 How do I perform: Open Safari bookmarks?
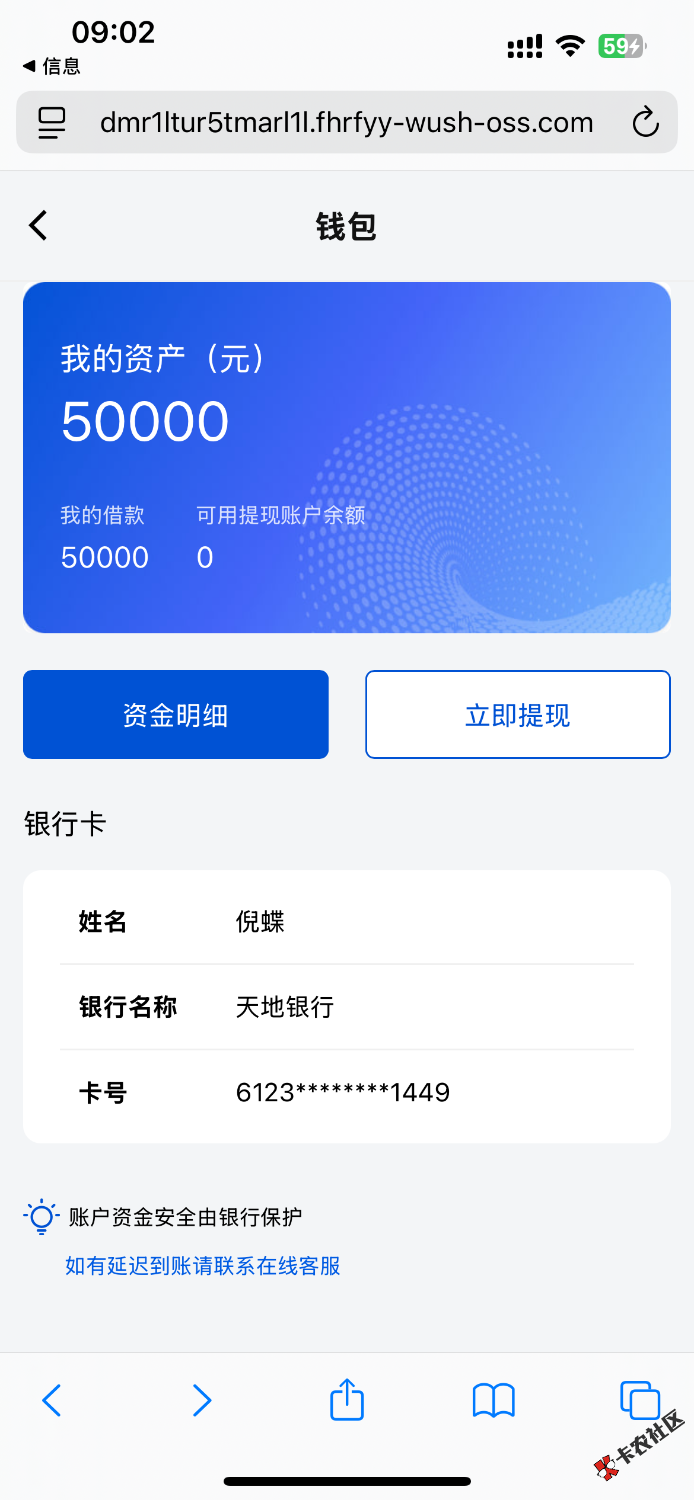[x=493, y=1400]
